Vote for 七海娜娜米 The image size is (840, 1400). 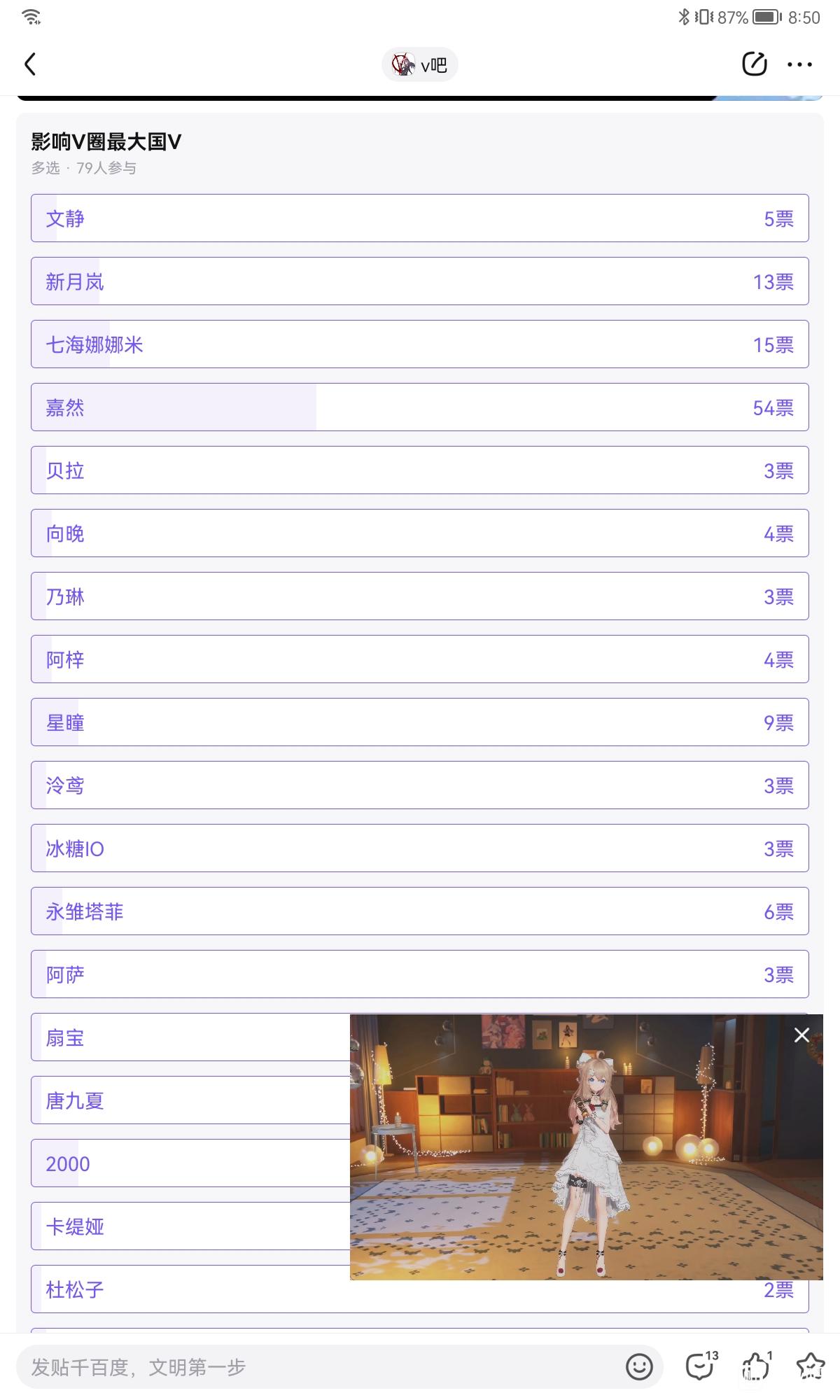[x=420, y=344]
